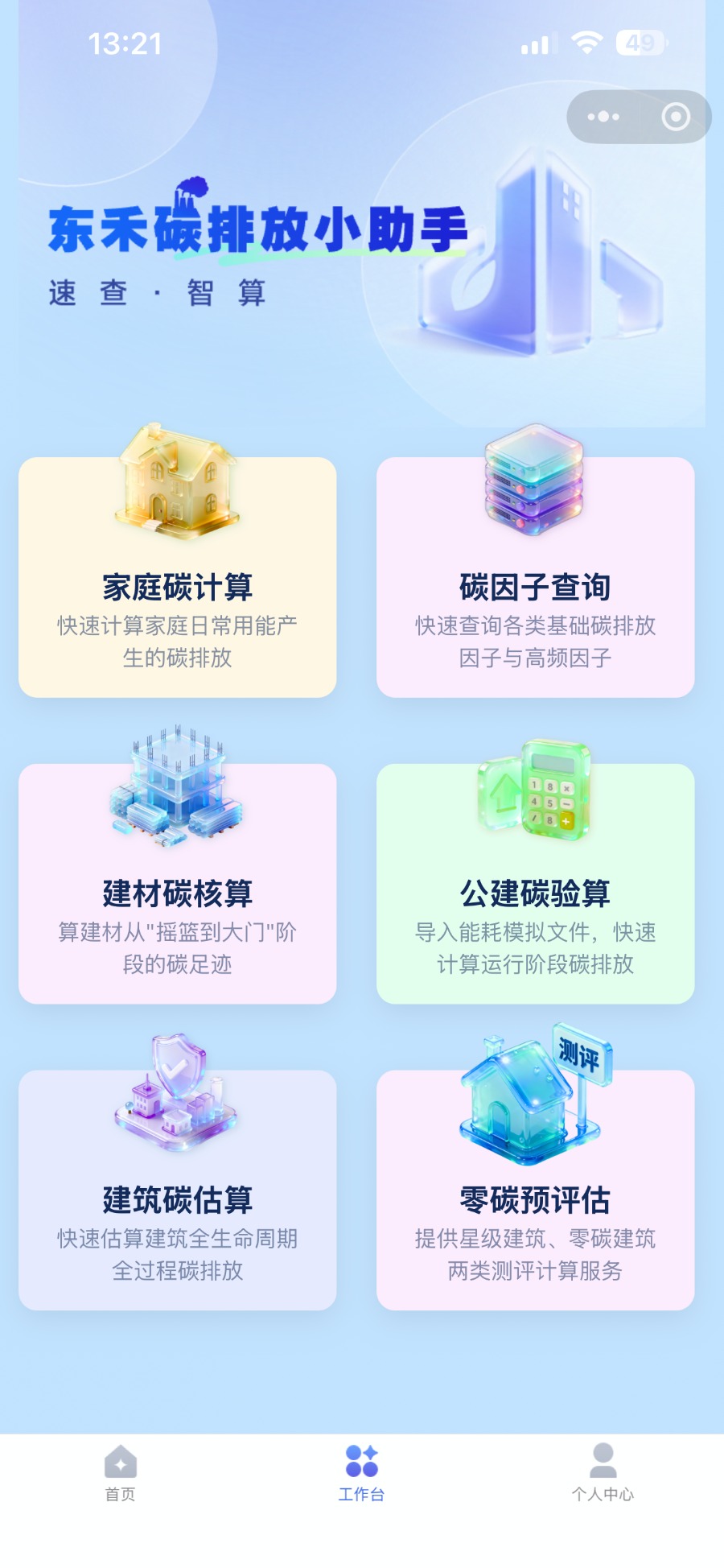Go to the 零碳预评估 service
This screenshot has height=1568, width=724.
pyautogui.click(x=535, y=1190)
